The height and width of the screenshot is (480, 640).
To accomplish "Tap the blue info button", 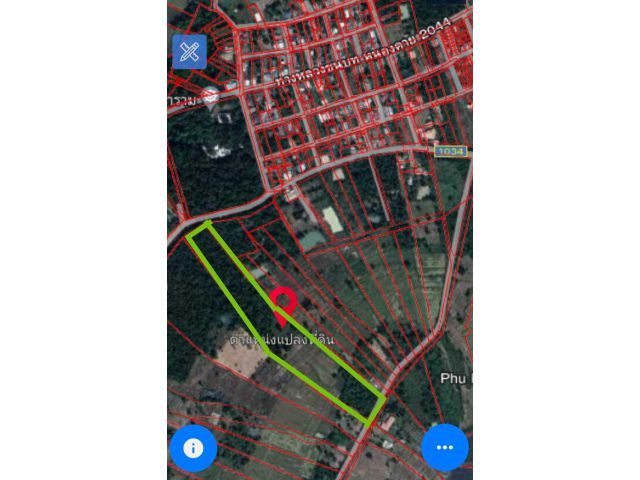I will [x=193, y=448].
